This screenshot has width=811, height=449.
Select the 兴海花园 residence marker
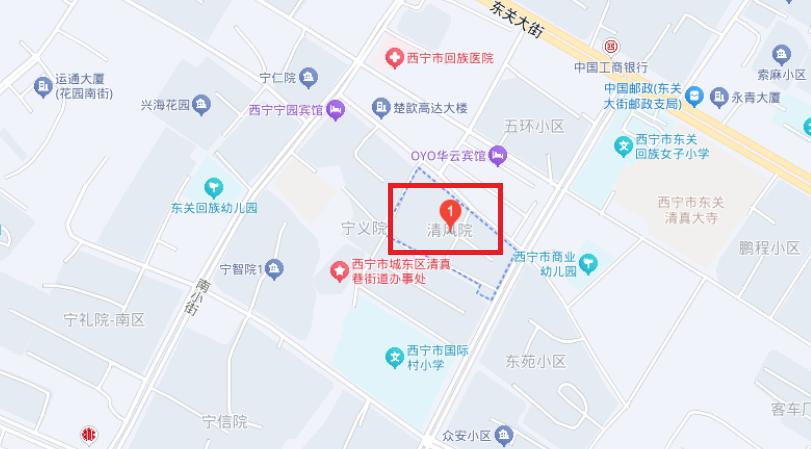pyautogui.click(x=202, y=103)
